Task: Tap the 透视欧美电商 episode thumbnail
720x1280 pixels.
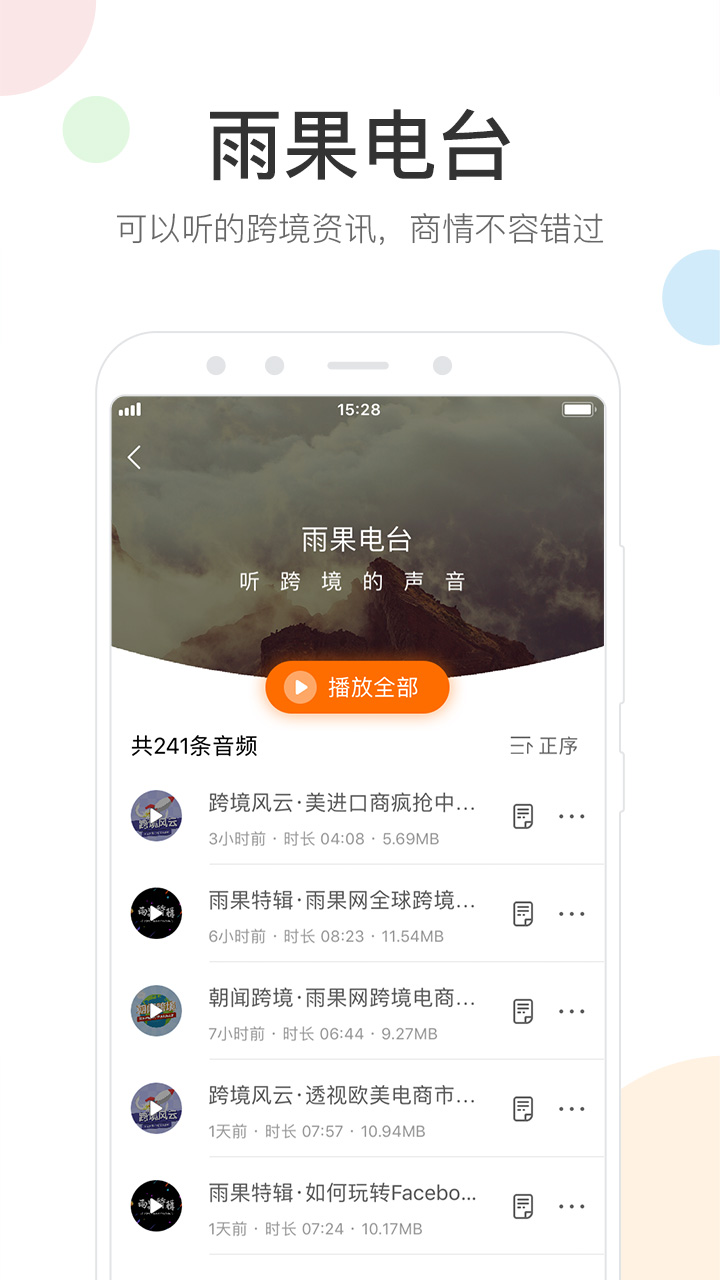Action: click(x=156, y=1108)
